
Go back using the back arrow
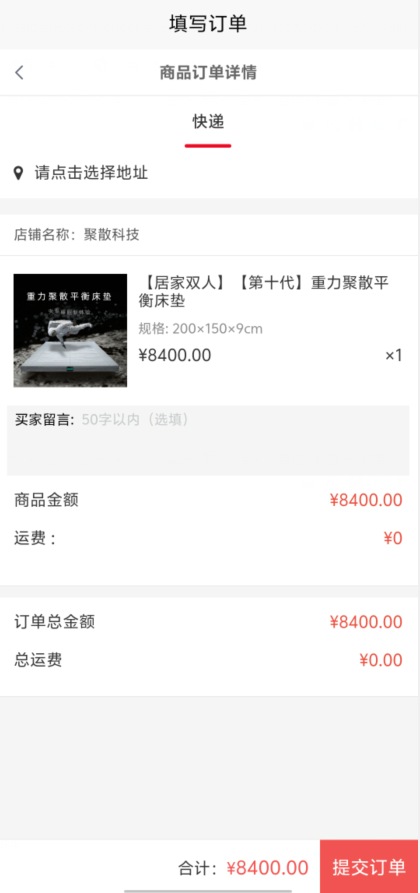point(19,72)
